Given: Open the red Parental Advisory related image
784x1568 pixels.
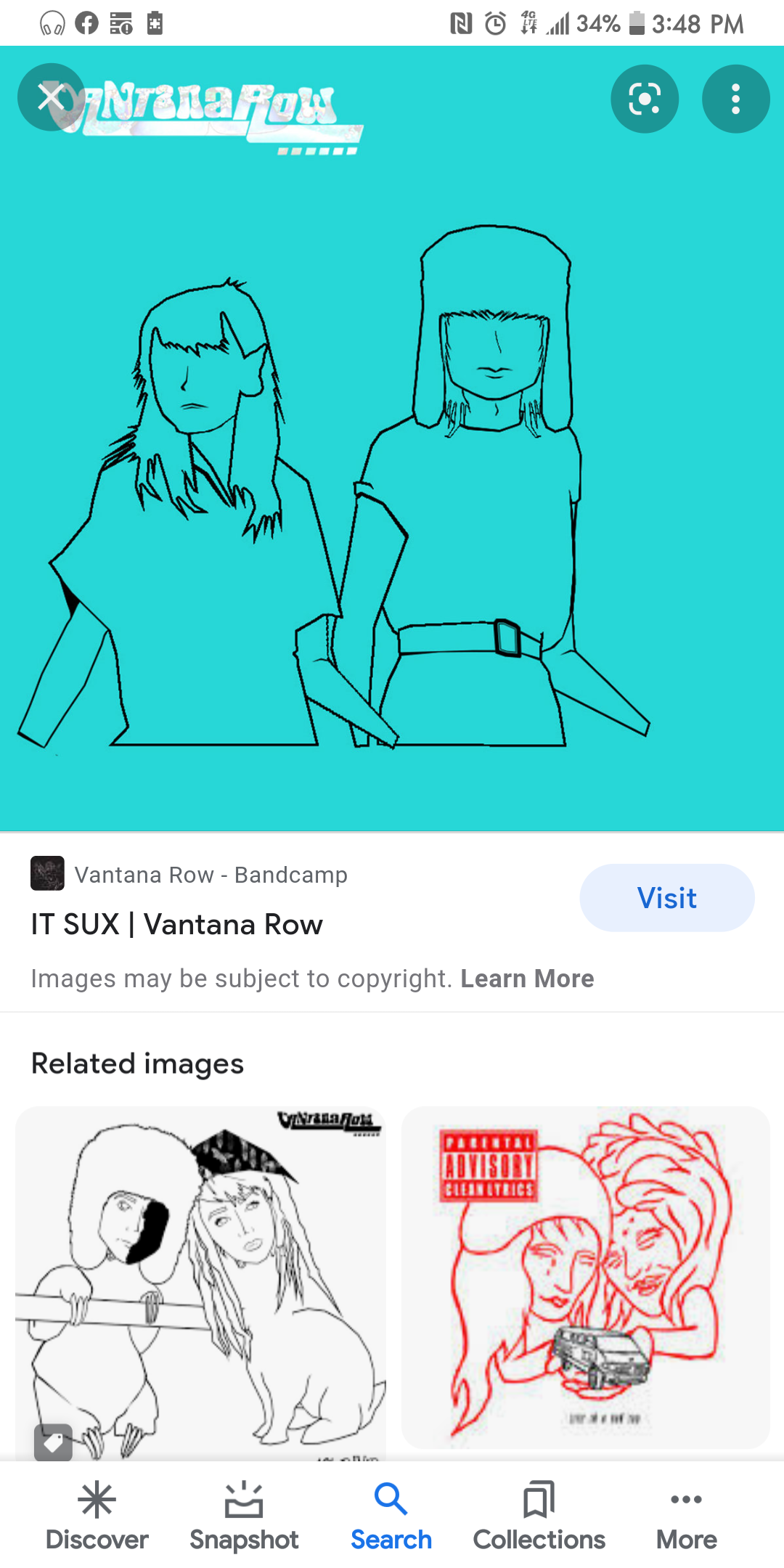Looking at the screenshot, I should click(x=585, y=1278).
